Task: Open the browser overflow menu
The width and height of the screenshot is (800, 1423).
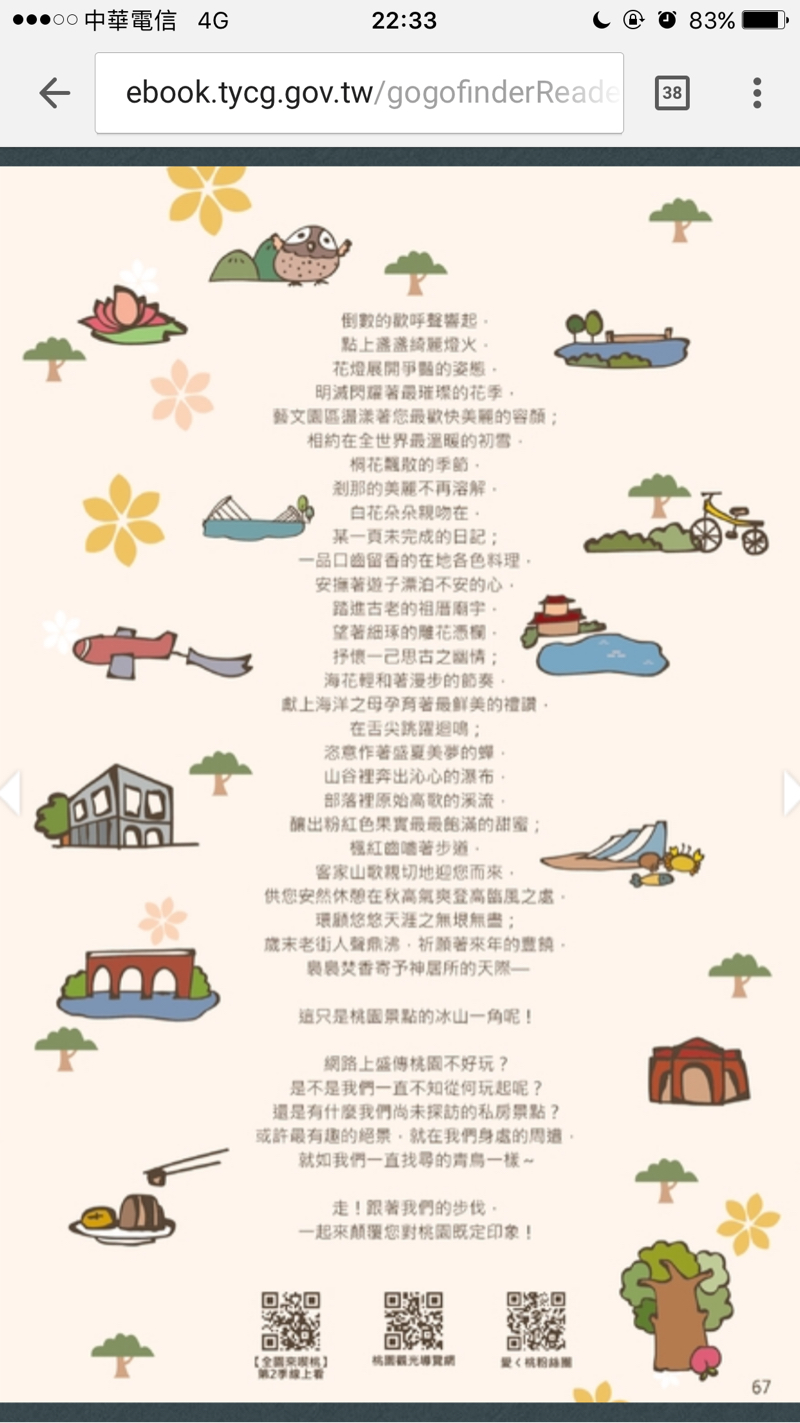Action: (757, 92)
